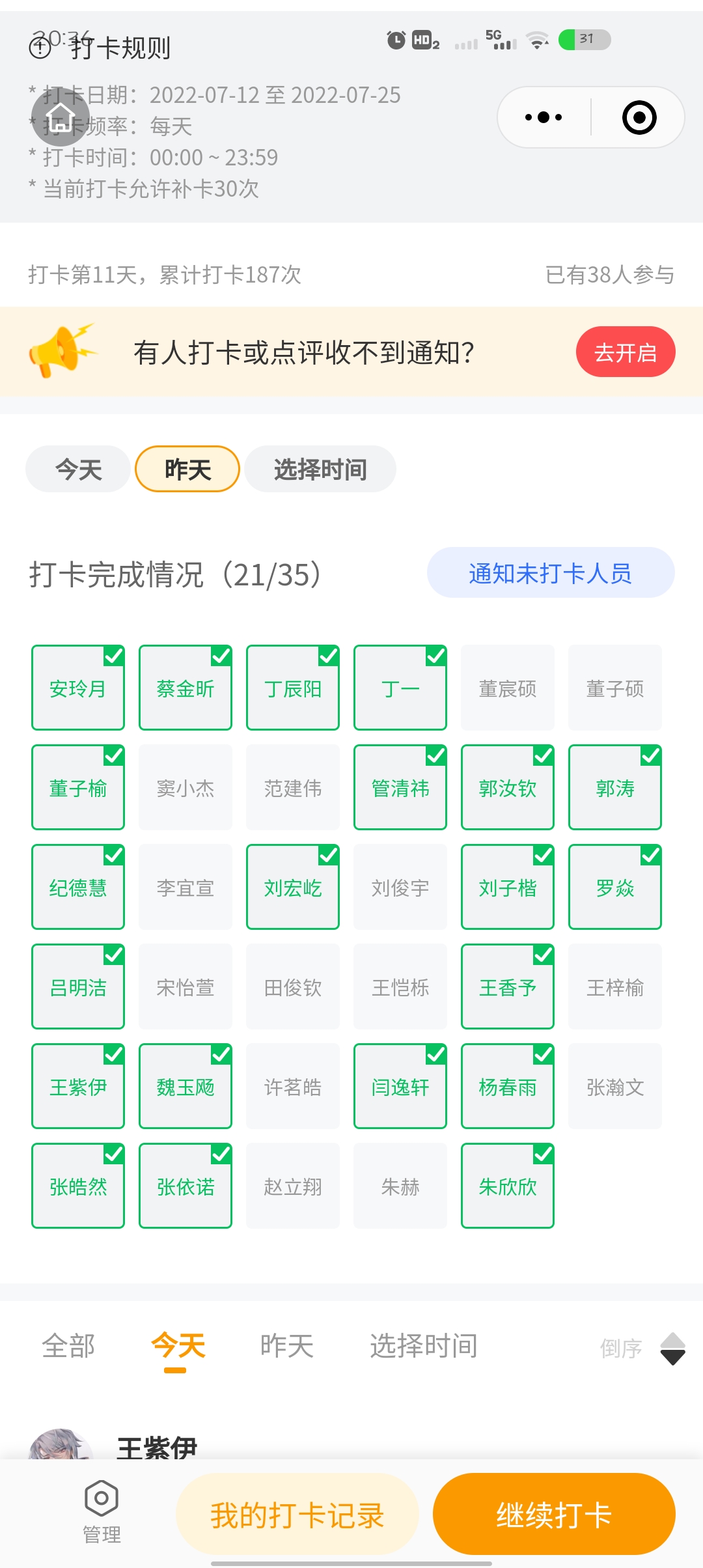Tap the green check badge on 魏玉飏's tile
Screen dimensions: 703x1568
tap(219, 1054)
